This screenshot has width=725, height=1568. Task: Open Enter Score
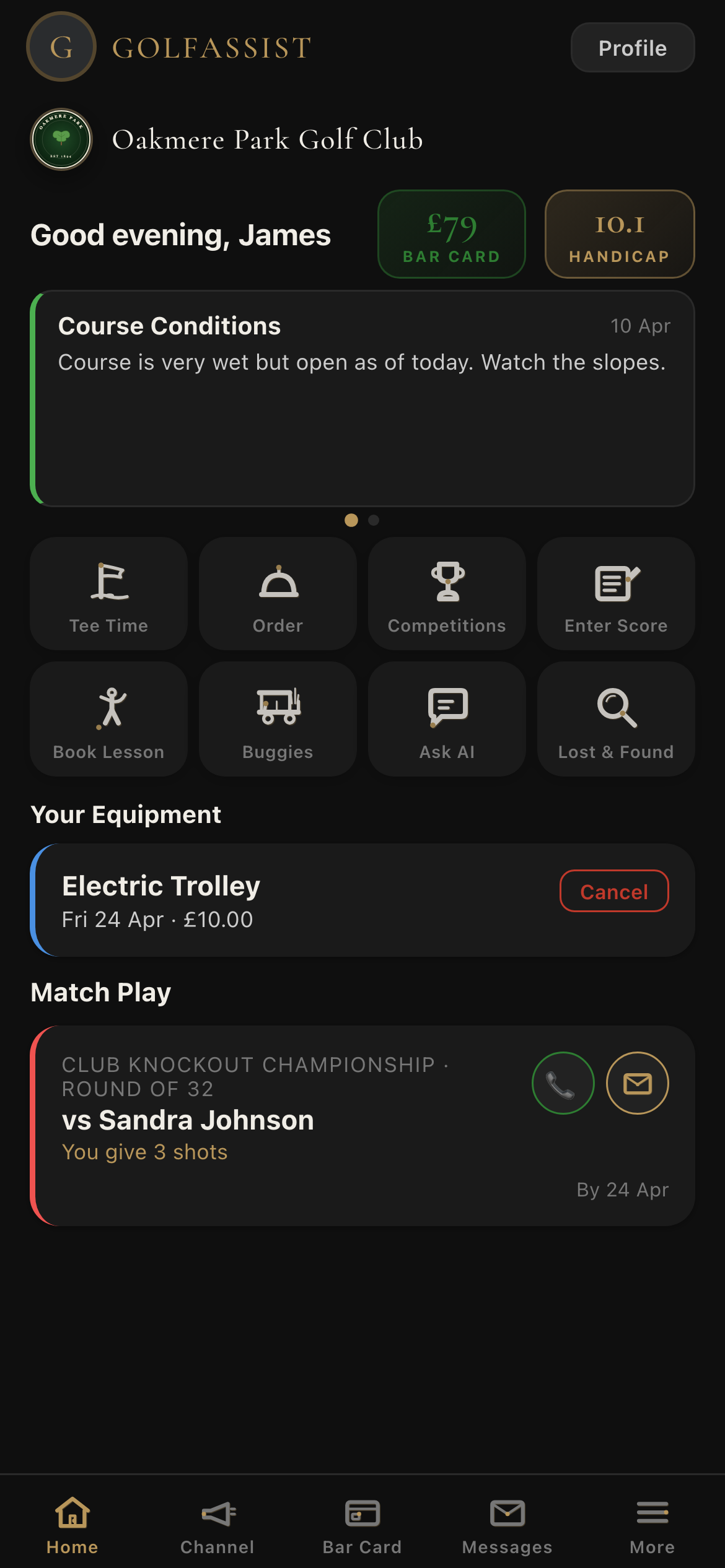(615, 594)
